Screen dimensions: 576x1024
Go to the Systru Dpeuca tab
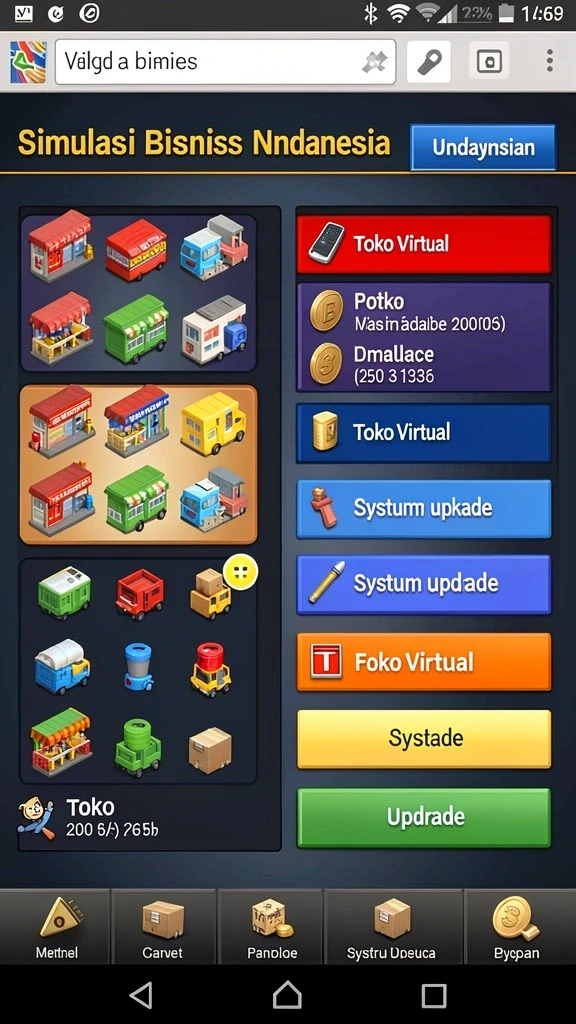[392, 927]
